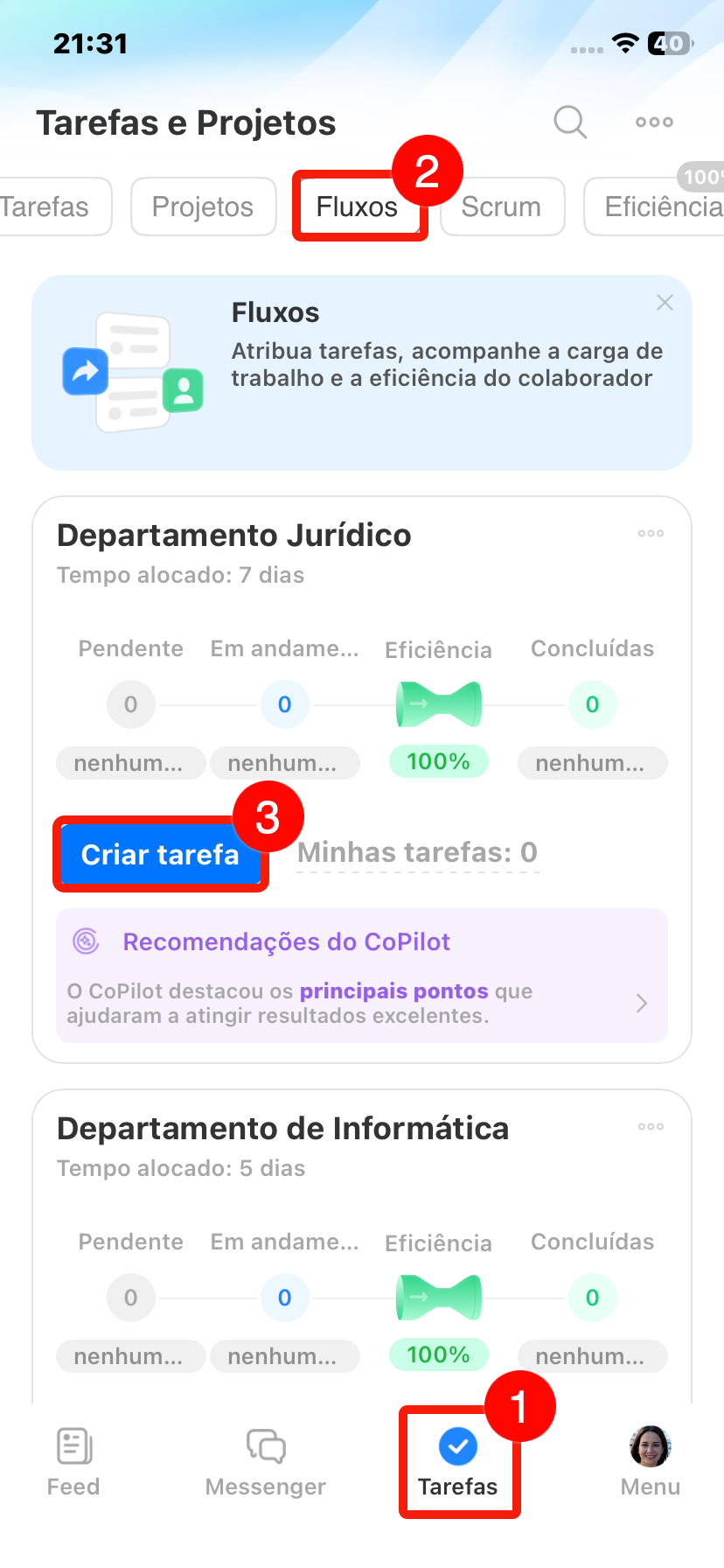
Task: Open options for Departamento Jurídico
Action: pyautogui.click(x=651, y=534)
